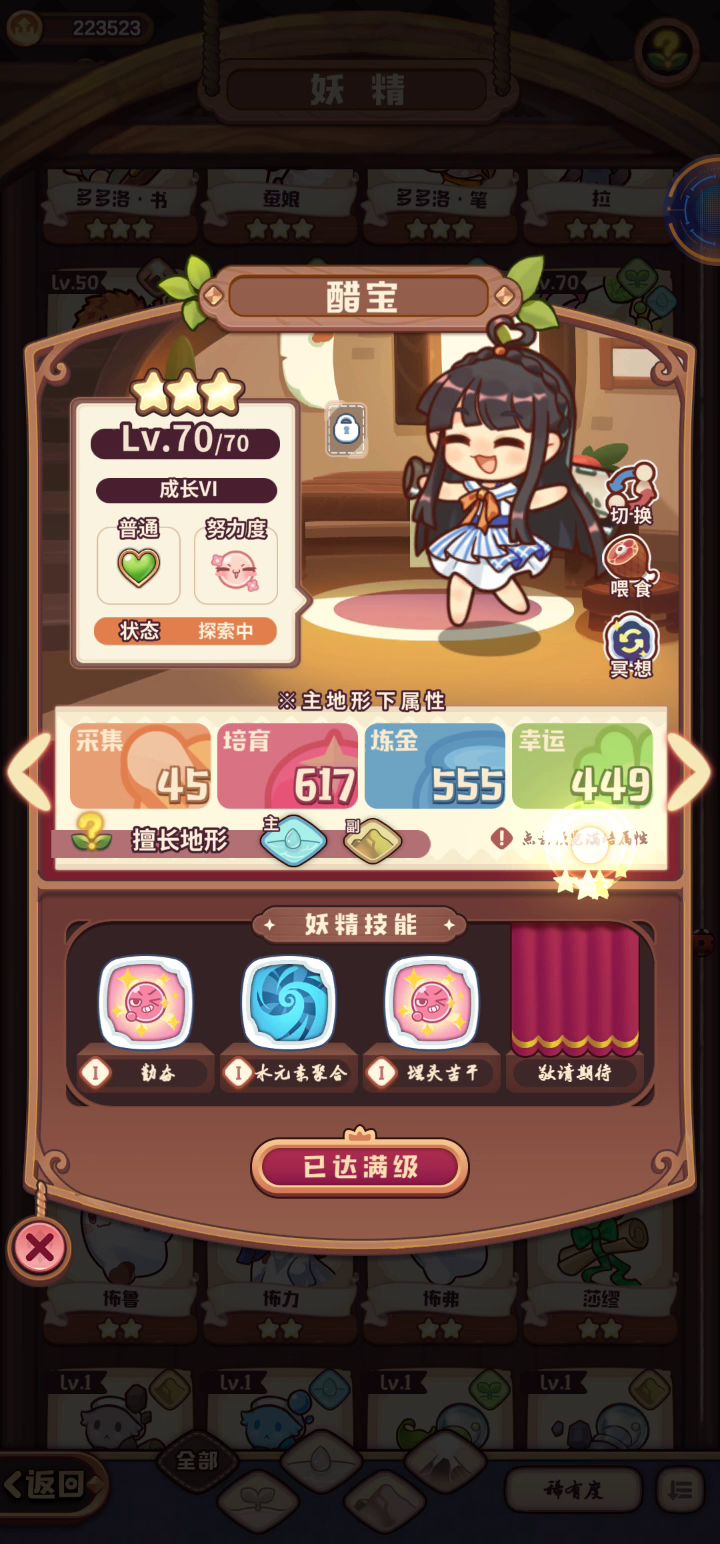Go to the next sprite
Image resolution: width=720 pixels, height=1544 pixels.
690,772
